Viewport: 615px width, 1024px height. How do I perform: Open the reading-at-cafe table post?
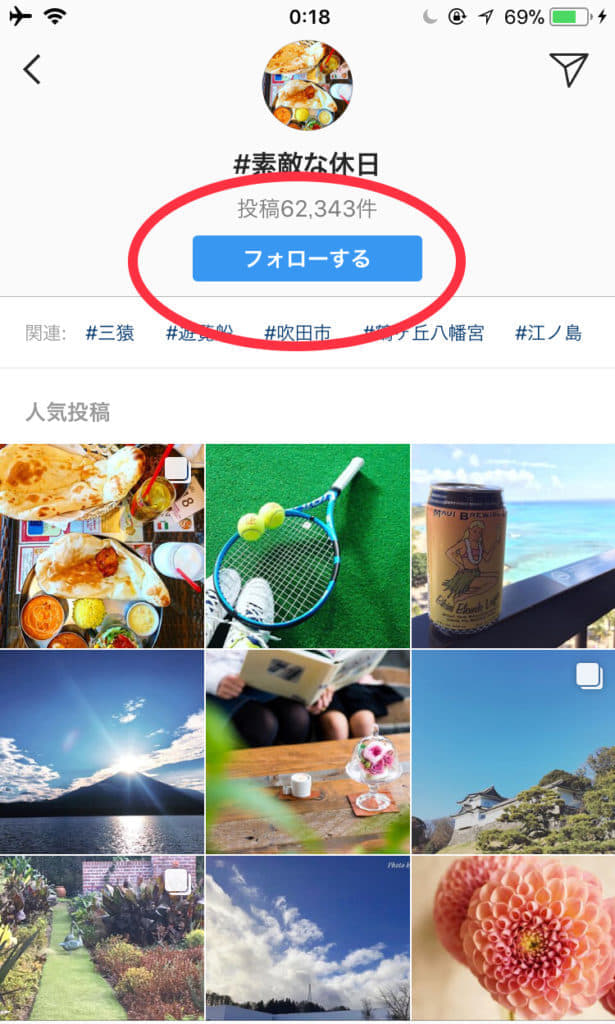[x=307, y=751]
